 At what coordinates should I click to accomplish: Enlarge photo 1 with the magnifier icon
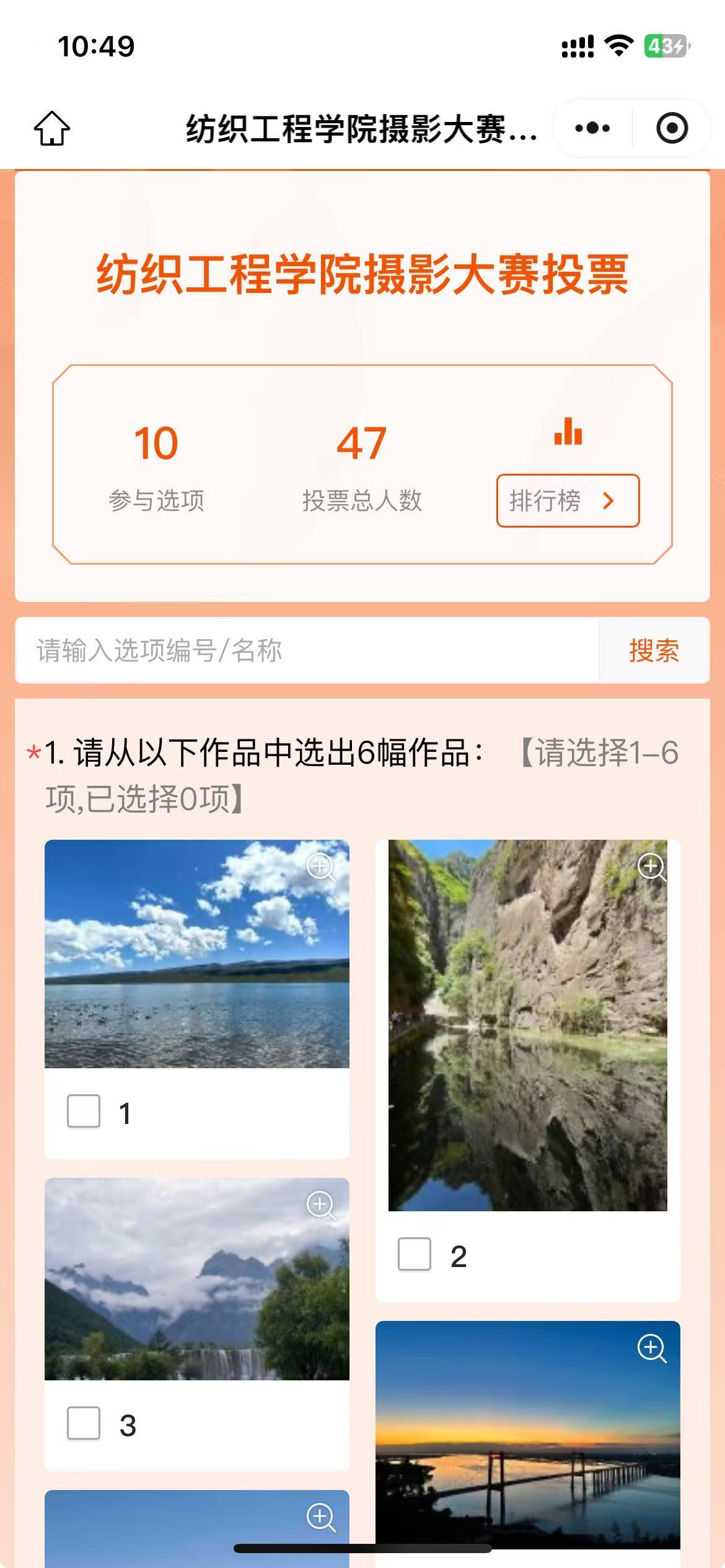click(321, 867)
